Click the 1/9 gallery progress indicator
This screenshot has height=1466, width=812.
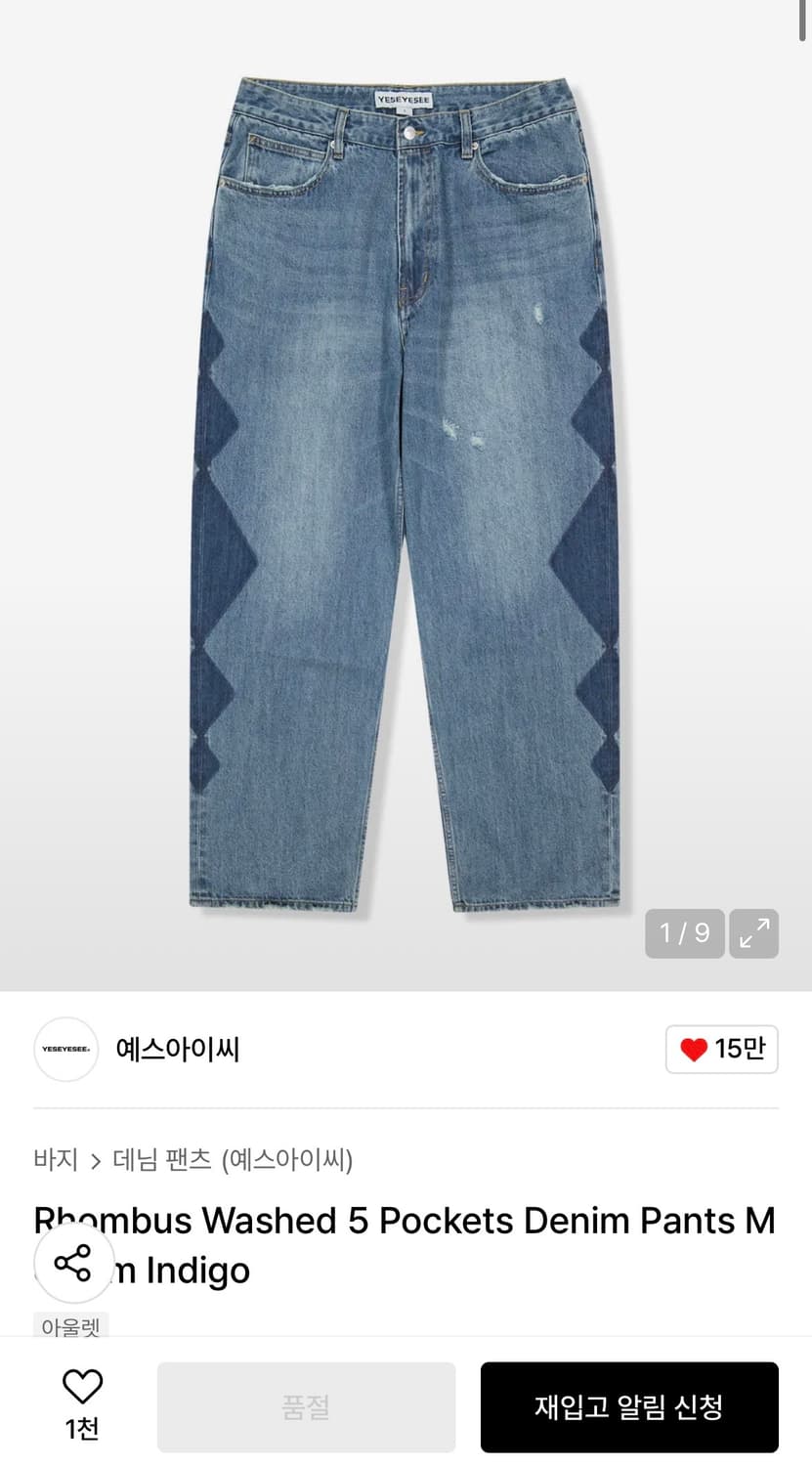pyautogui.click(x=684, y=934)
